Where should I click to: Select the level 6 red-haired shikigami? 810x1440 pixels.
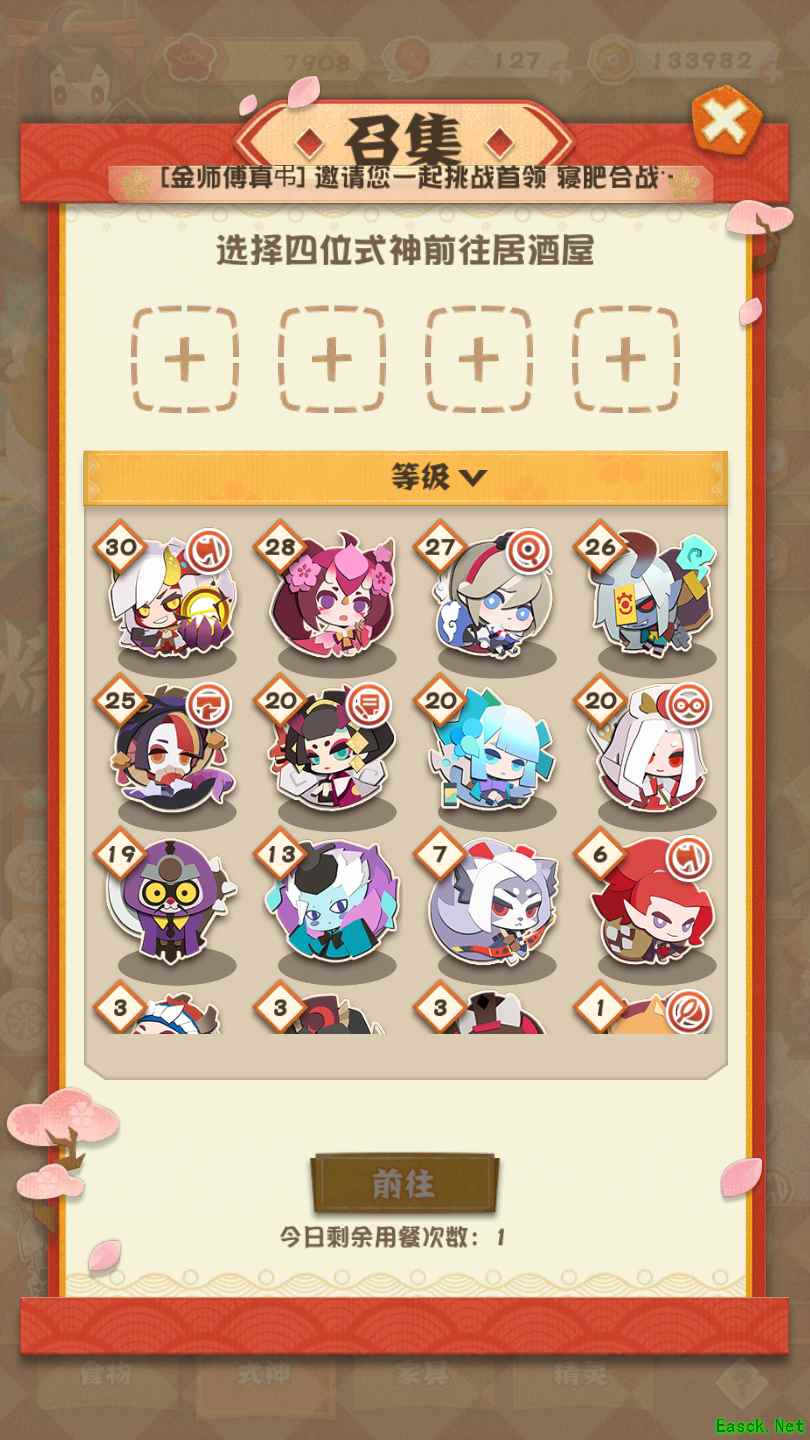click(x=652, y=908)
